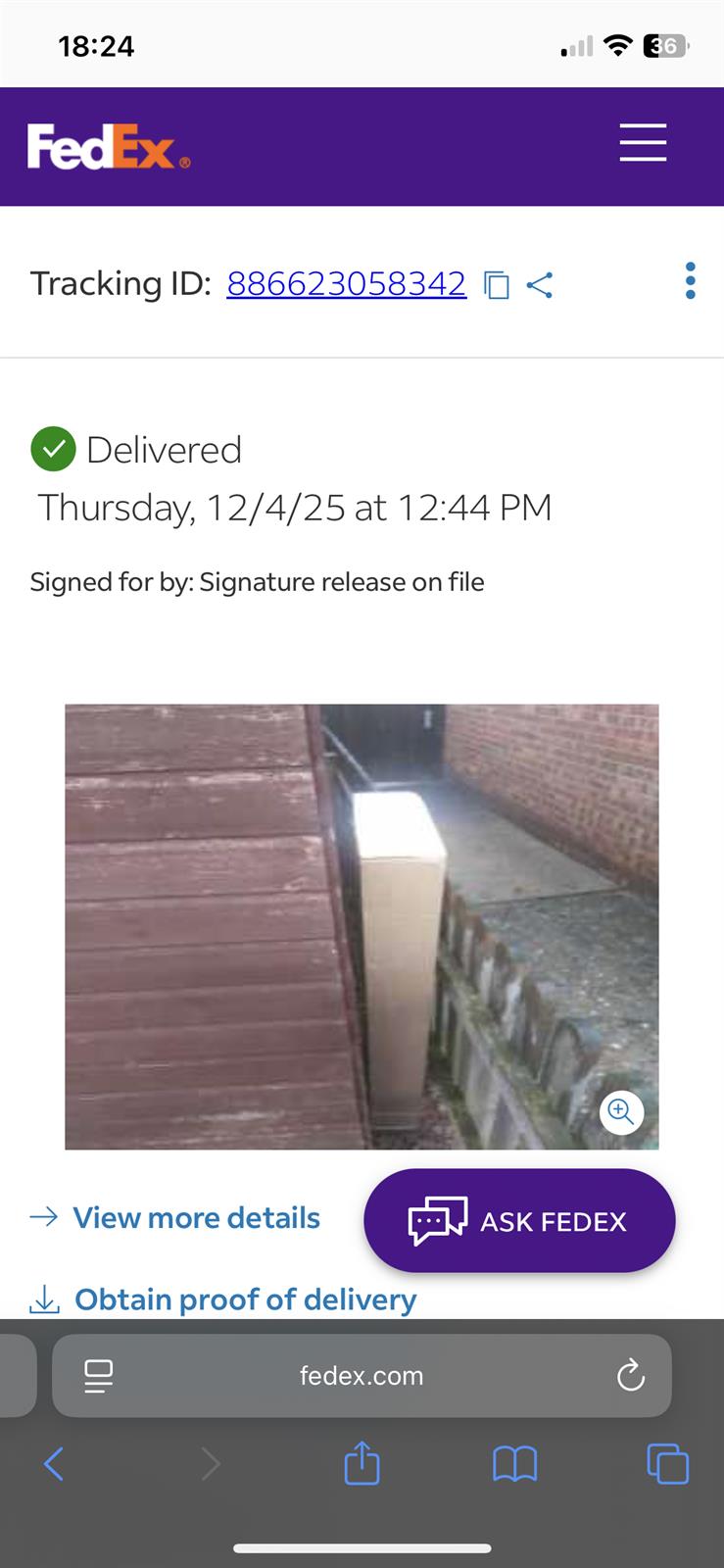Tap the fedex.com address bar
724x1568 pixels.
tap(362, 1376)
